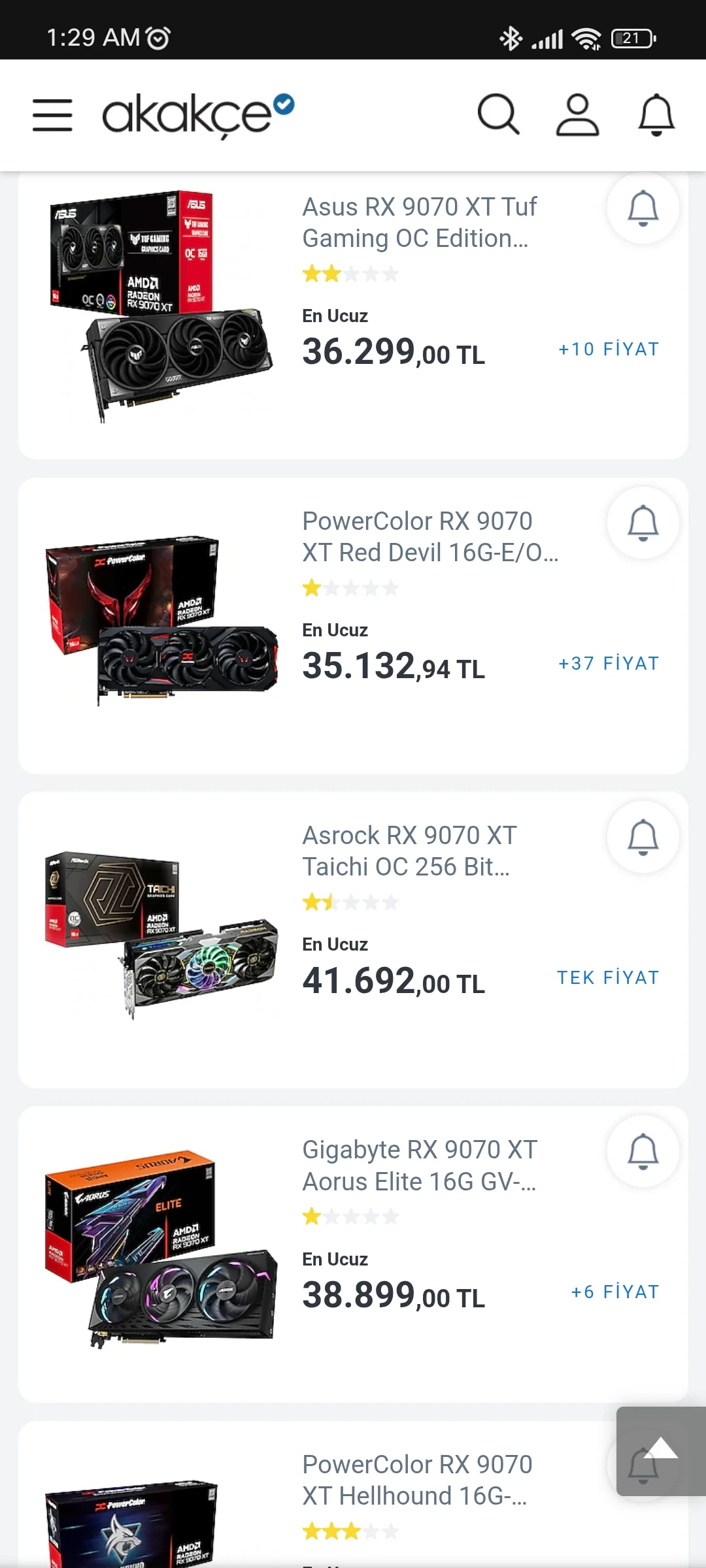Open the hamburger menu
This screenshot has width=706, height=1568.
click(52, 115)
